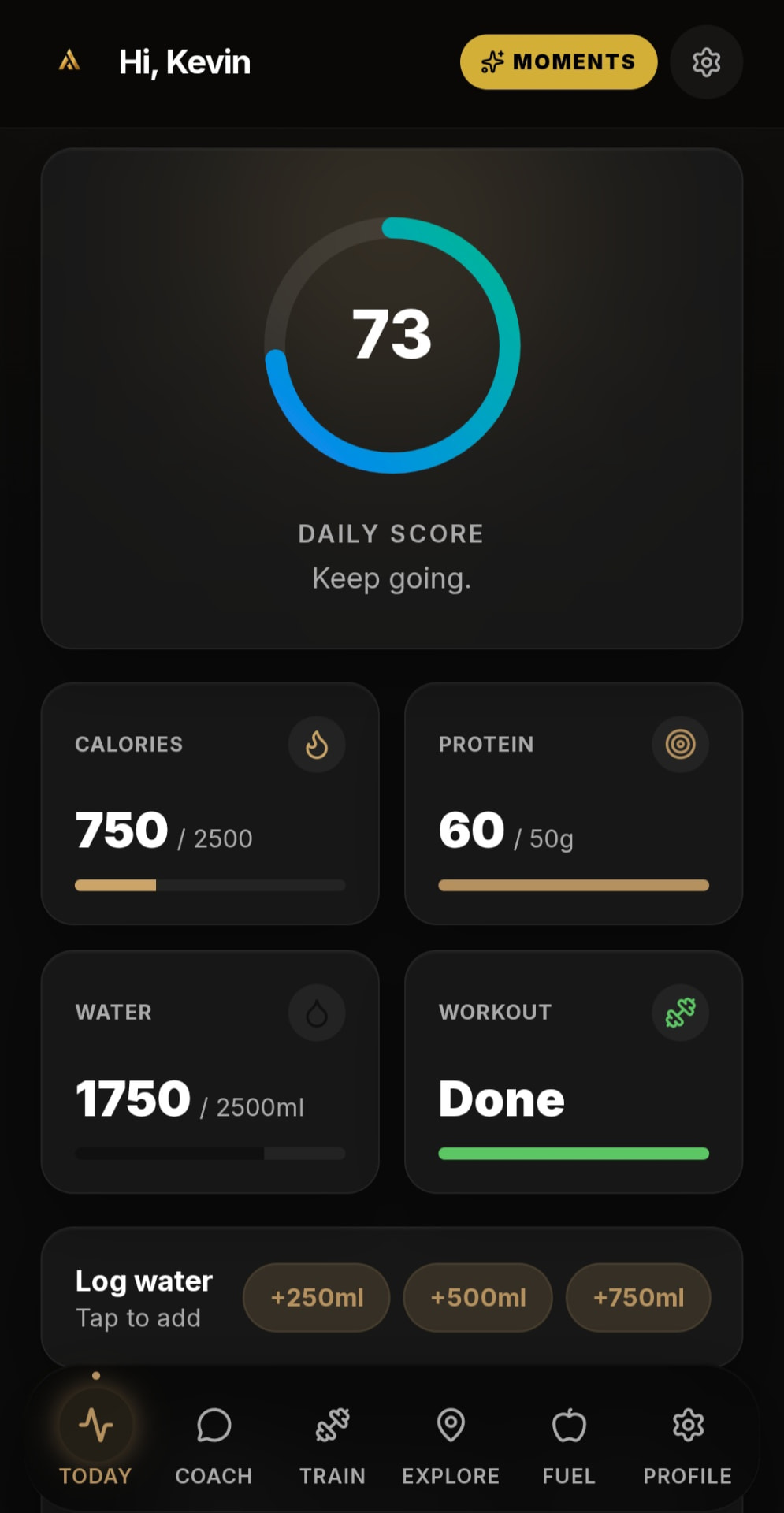
Task: Open the Protein card
Action: point(574,804)
